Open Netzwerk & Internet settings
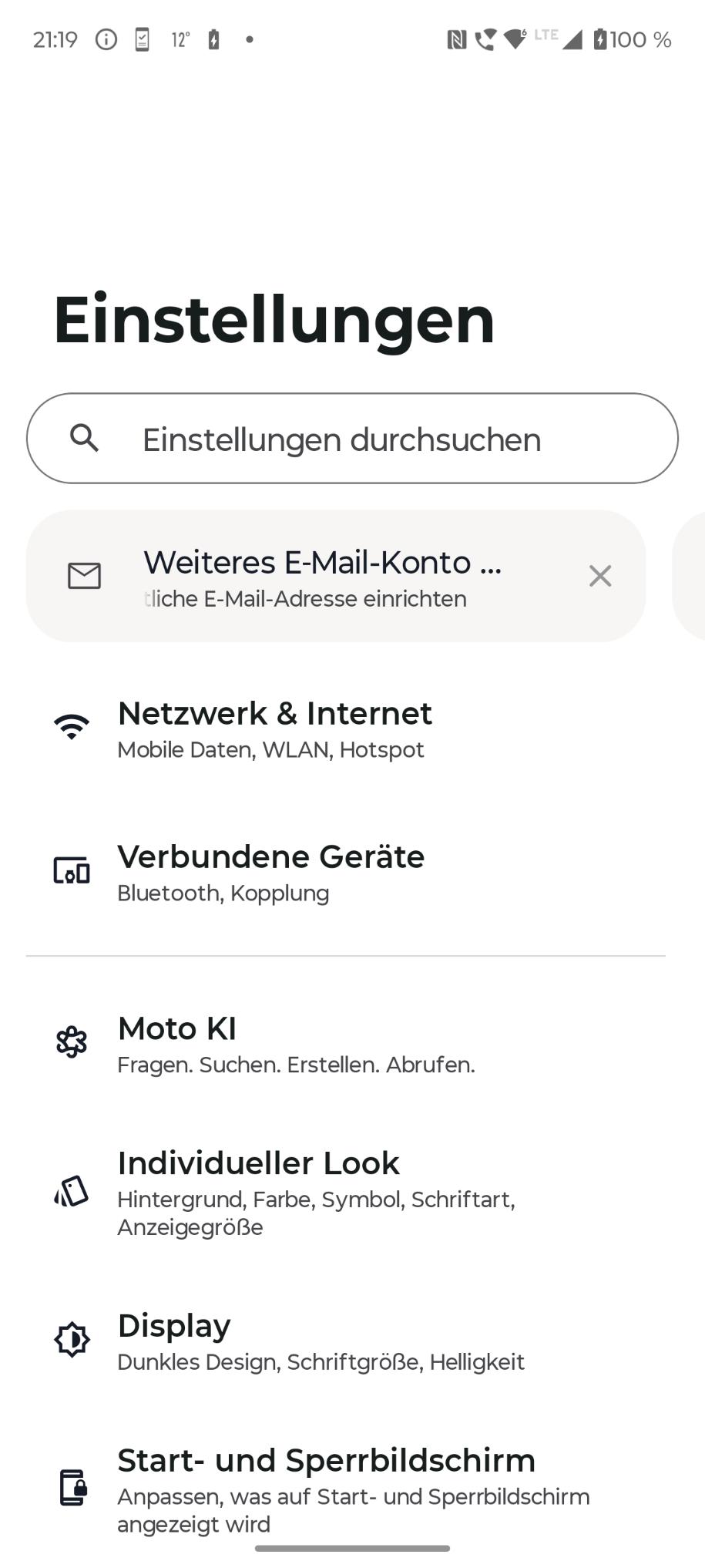705x1568 pixels. pos(274,728)
